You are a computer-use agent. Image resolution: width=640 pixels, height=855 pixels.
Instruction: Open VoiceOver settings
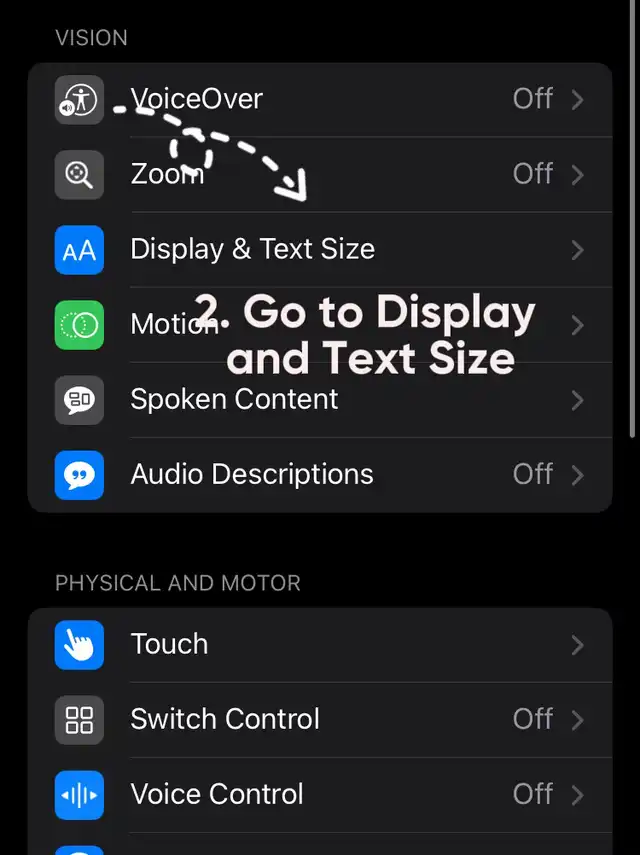320,100
